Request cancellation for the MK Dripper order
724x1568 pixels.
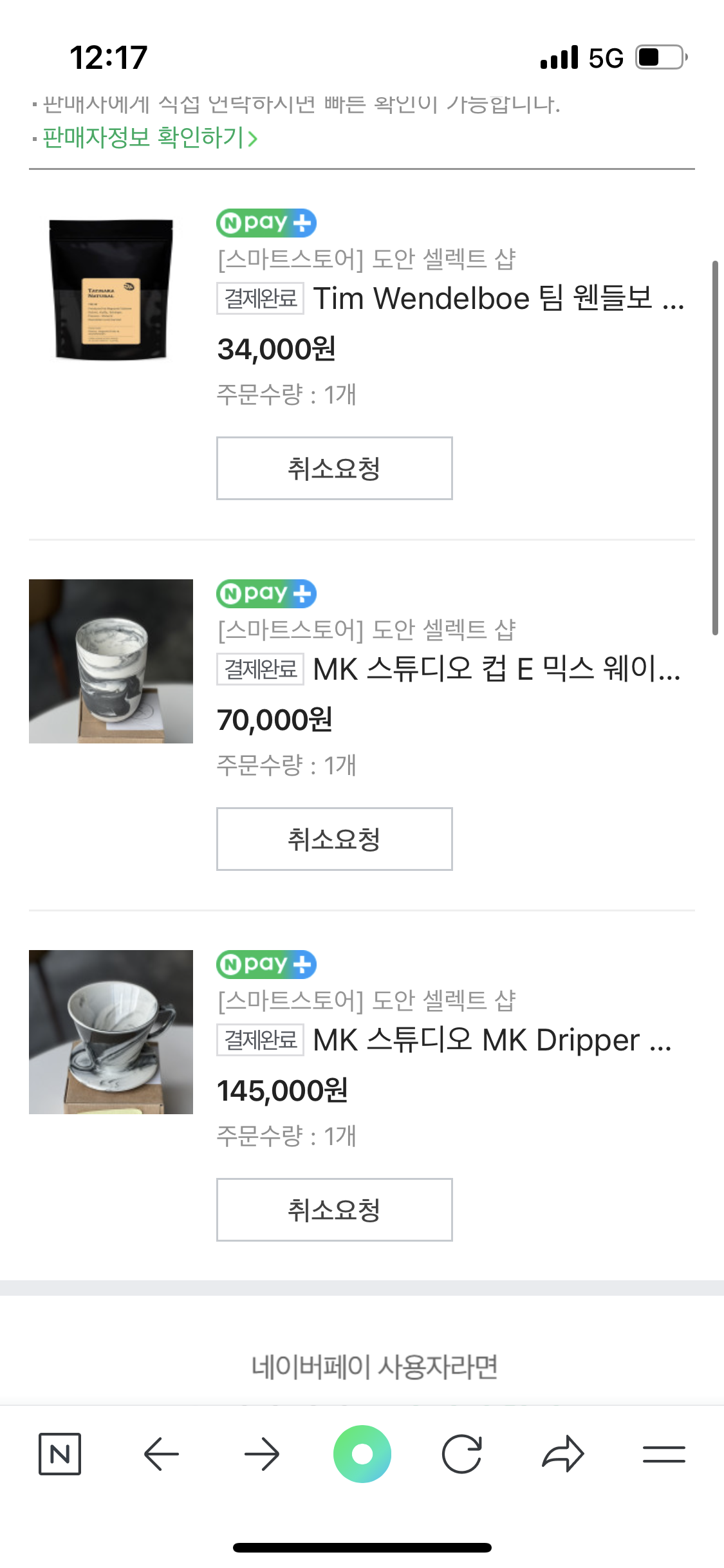[x=333, y=1209]
